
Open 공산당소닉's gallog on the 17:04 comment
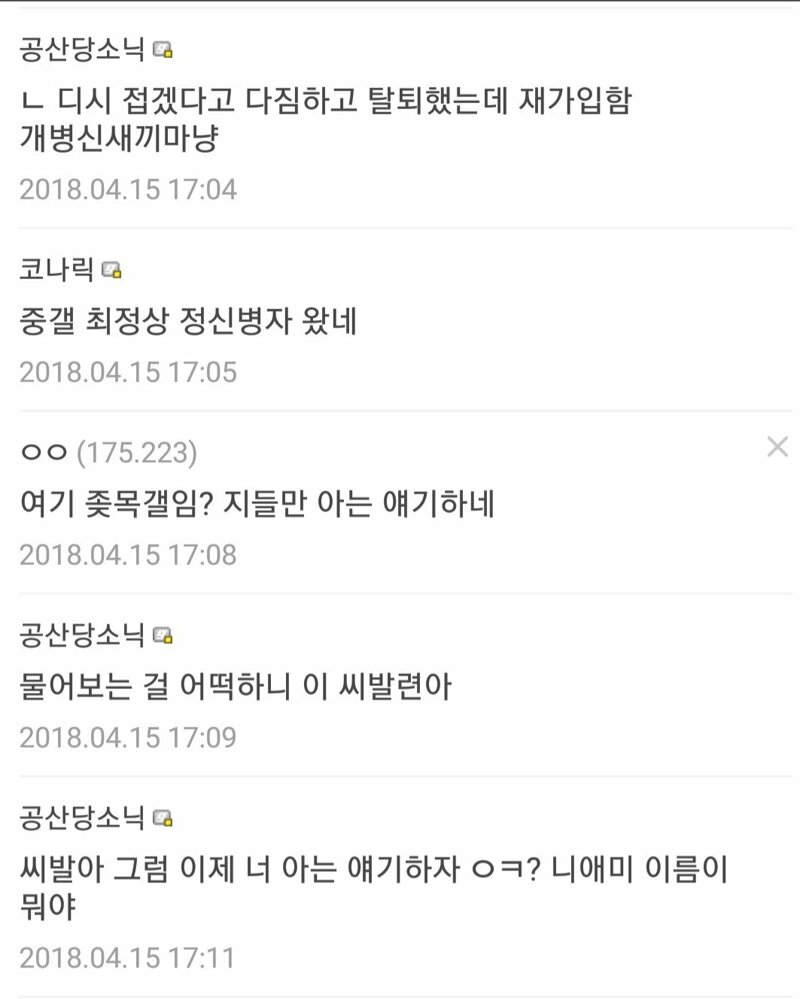(x=163, y=49)
